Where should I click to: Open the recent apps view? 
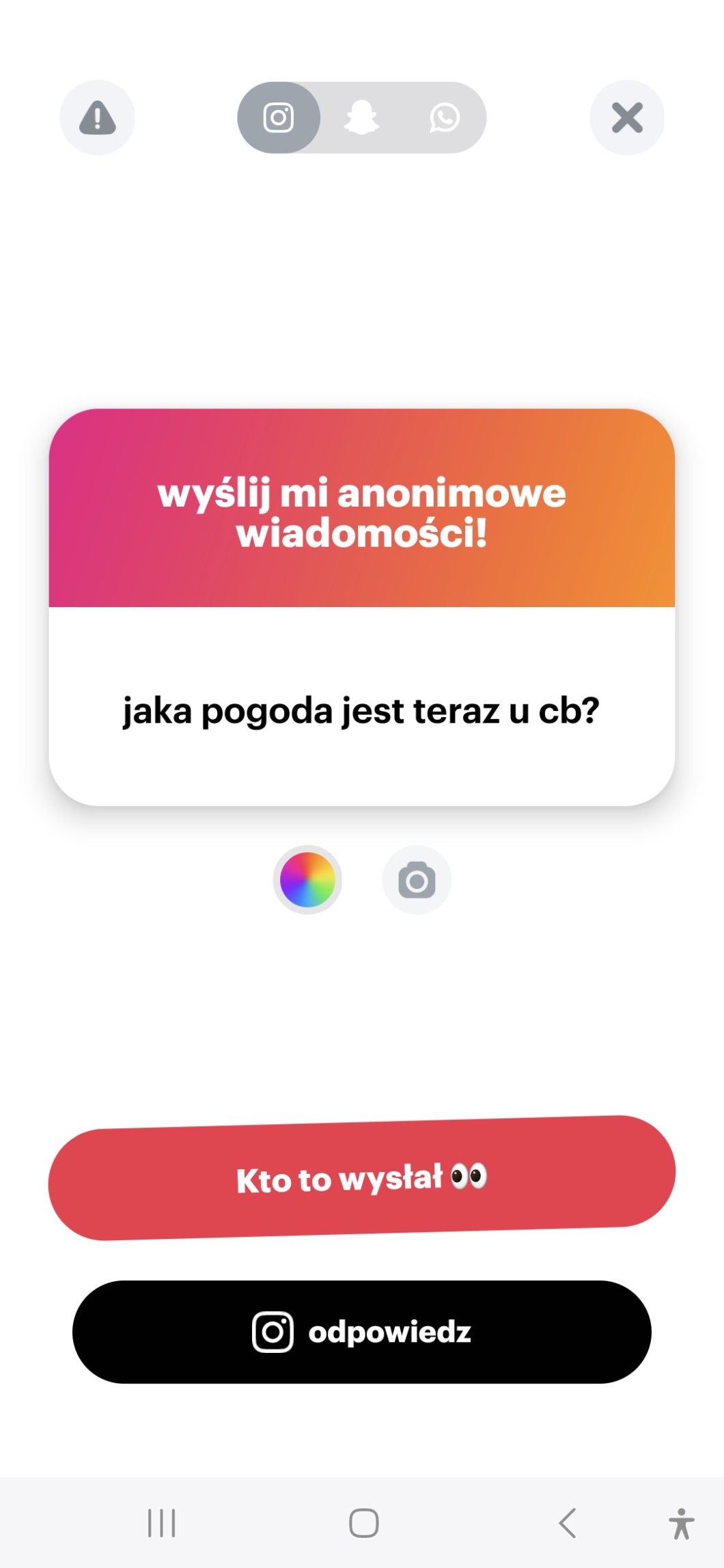162,1523
